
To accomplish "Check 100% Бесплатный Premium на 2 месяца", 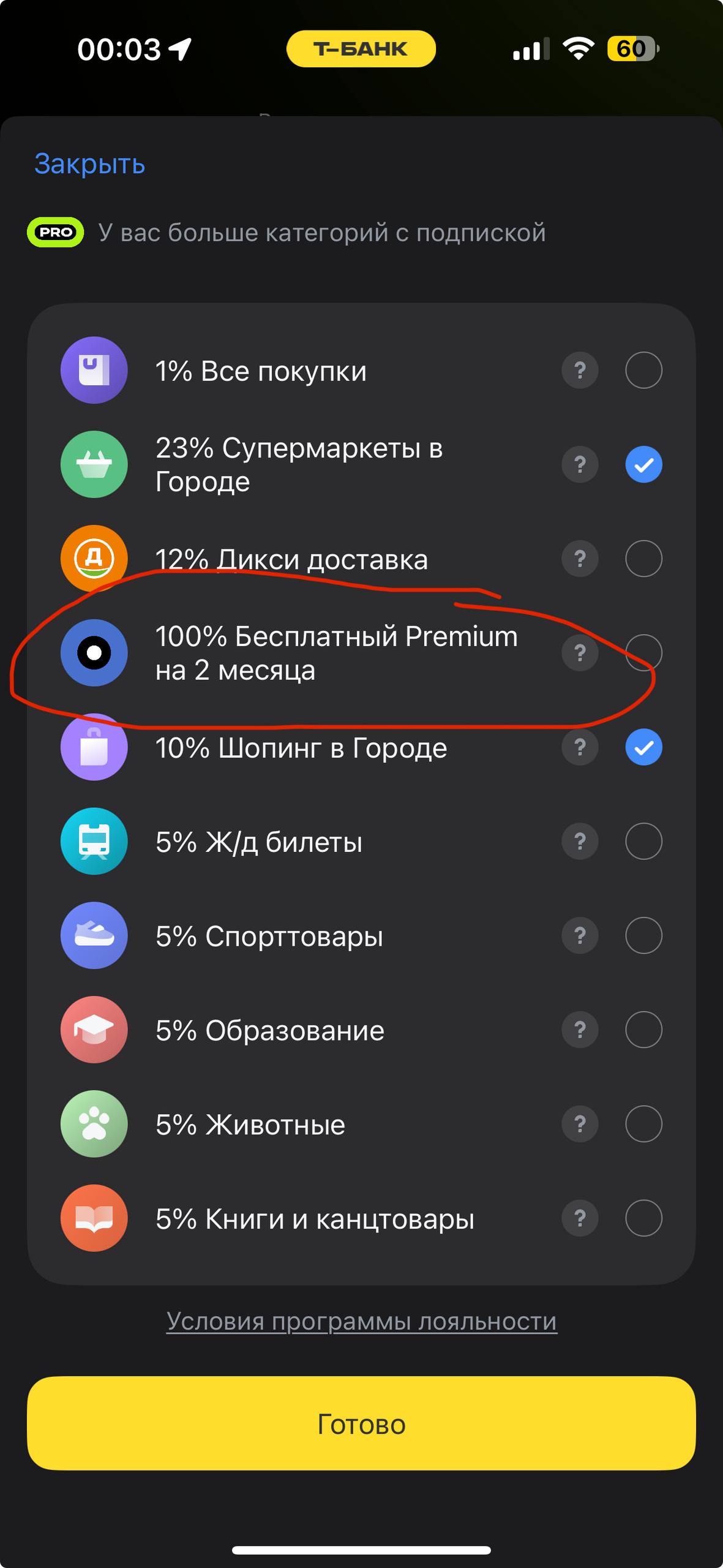I will (x=643, y=653).
